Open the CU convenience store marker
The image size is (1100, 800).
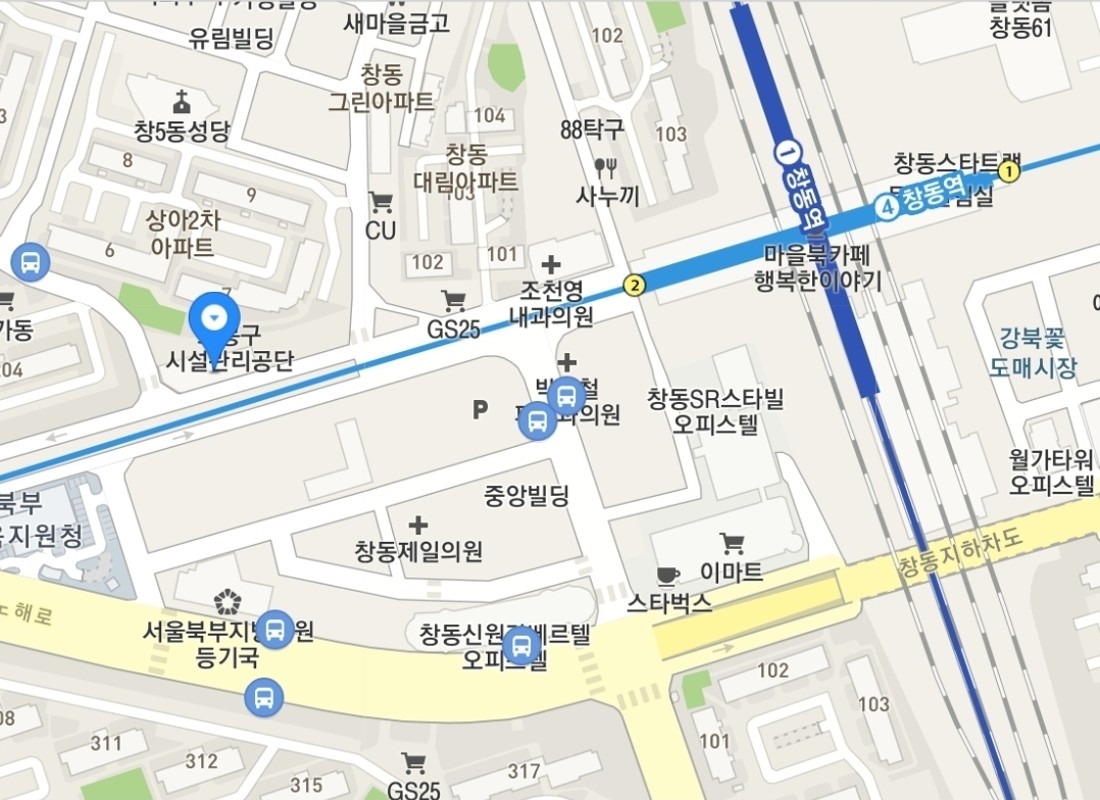point(380,204)
